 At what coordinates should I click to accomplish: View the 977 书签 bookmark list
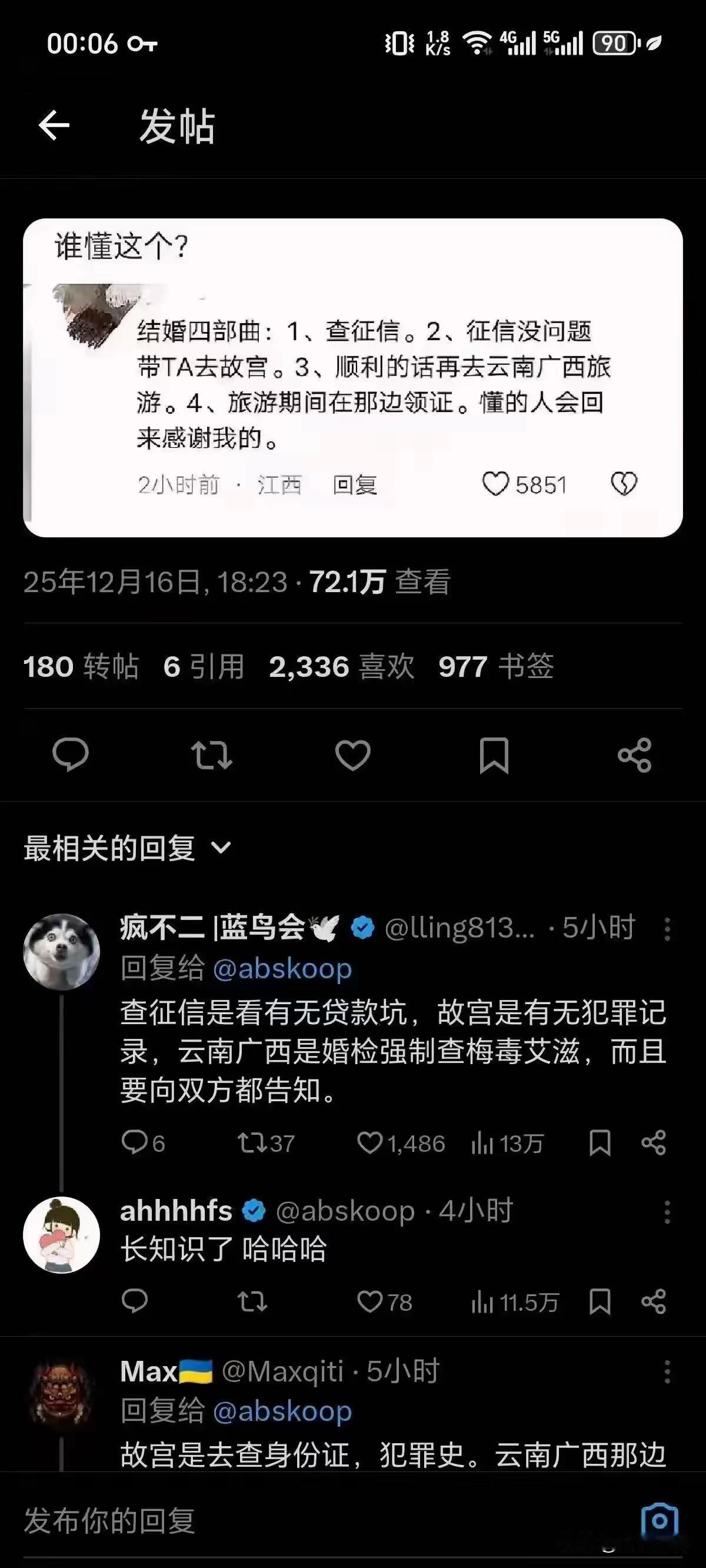[x=494, y=667]
